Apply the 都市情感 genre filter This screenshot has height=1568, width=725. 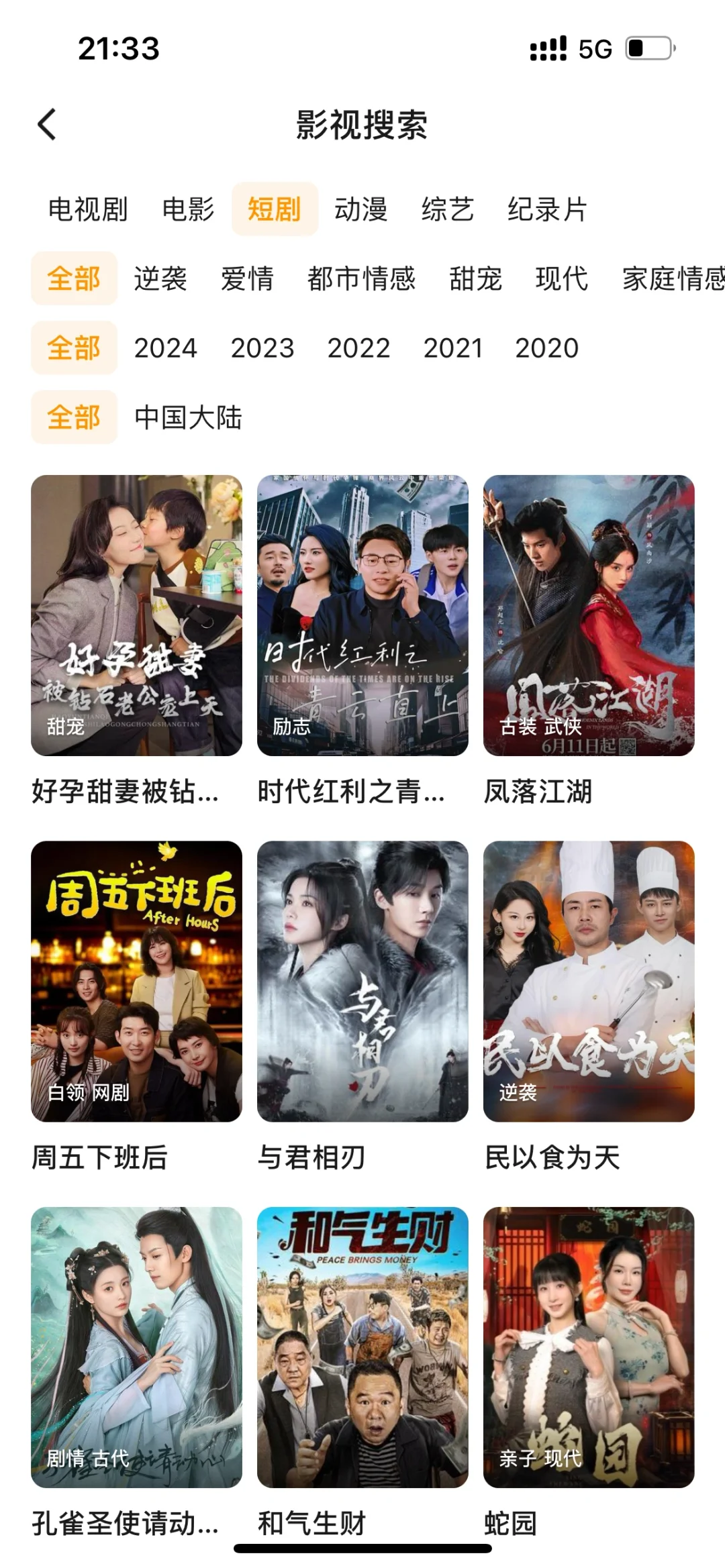362,278
